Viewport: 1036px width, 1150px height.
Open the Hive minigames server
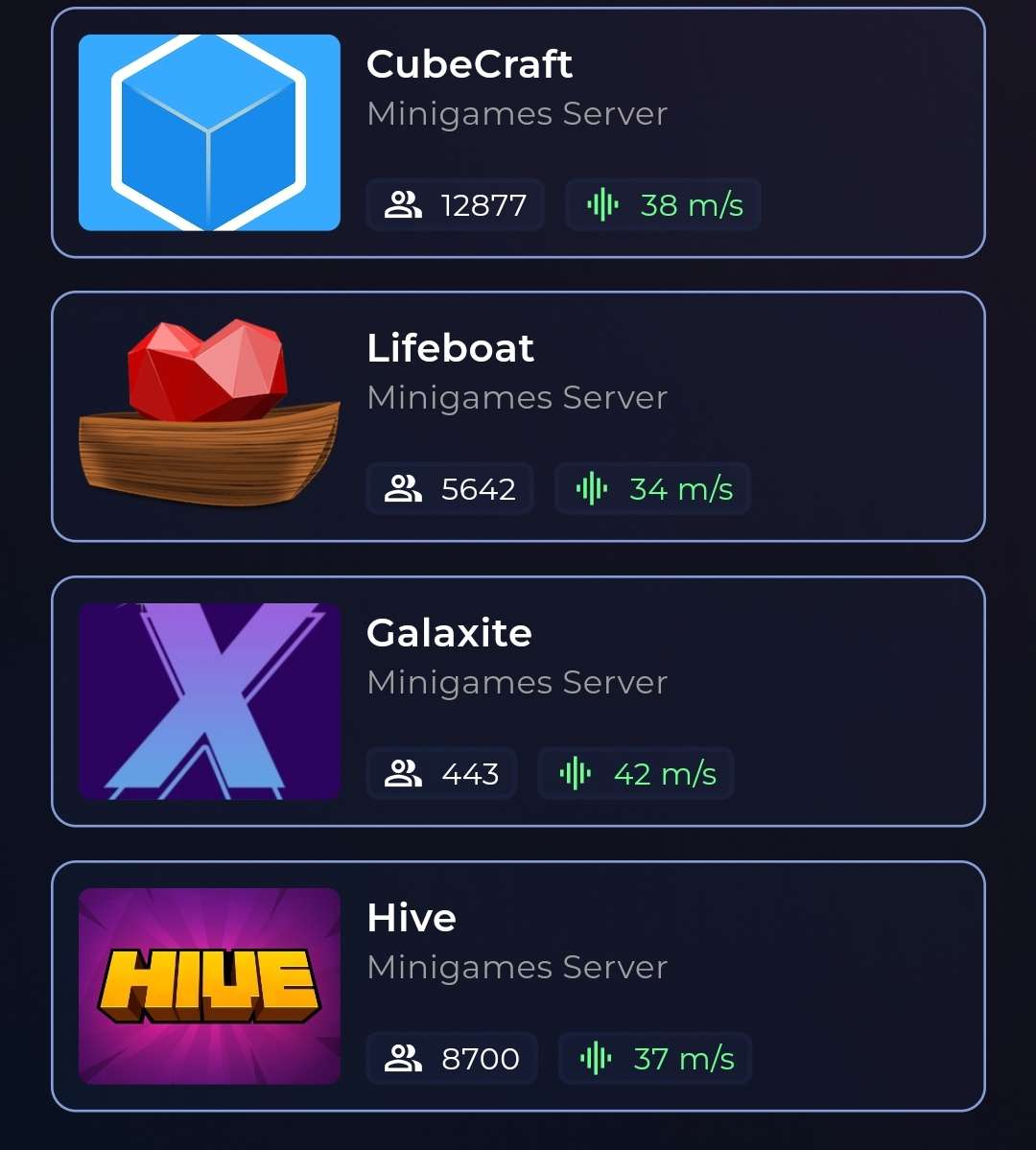pyautogui.click(x=518, y=986)
